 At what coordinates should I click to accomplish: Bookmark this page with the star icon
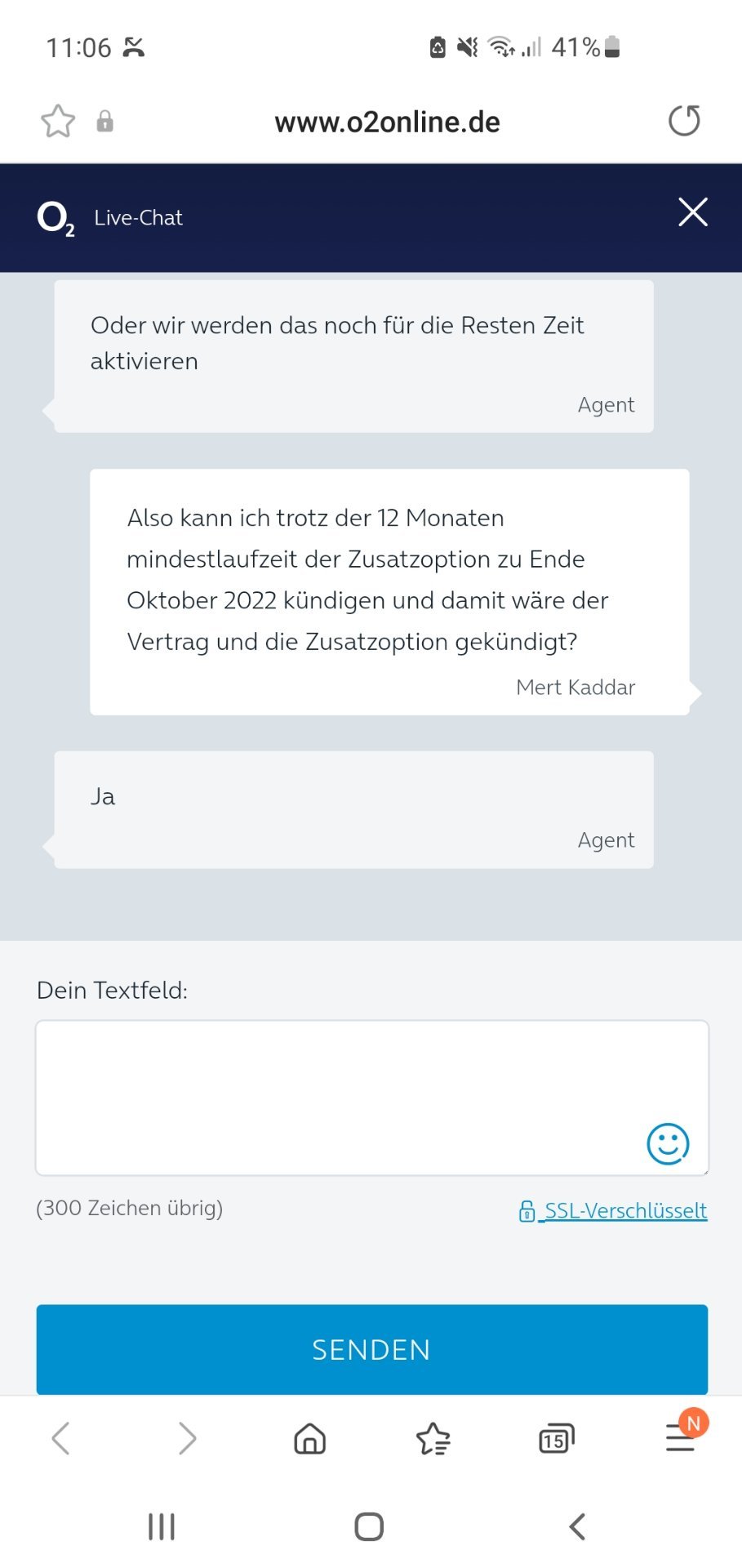58,122
